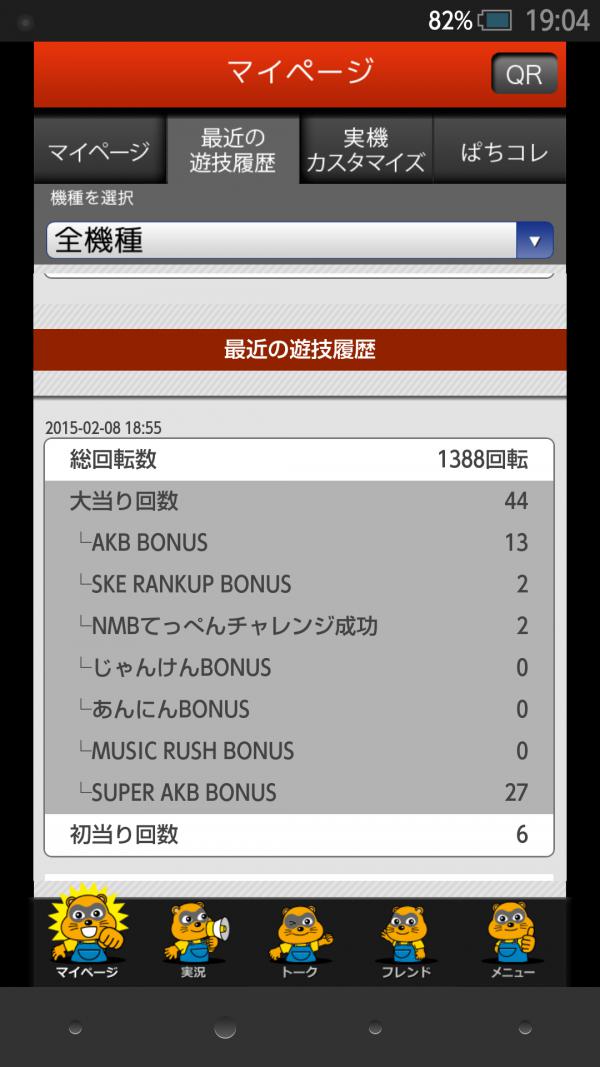Go to the ぱちコレ tab
Image resolution: width=600 pixels, height=1067 pixels.
click(499, 150)
